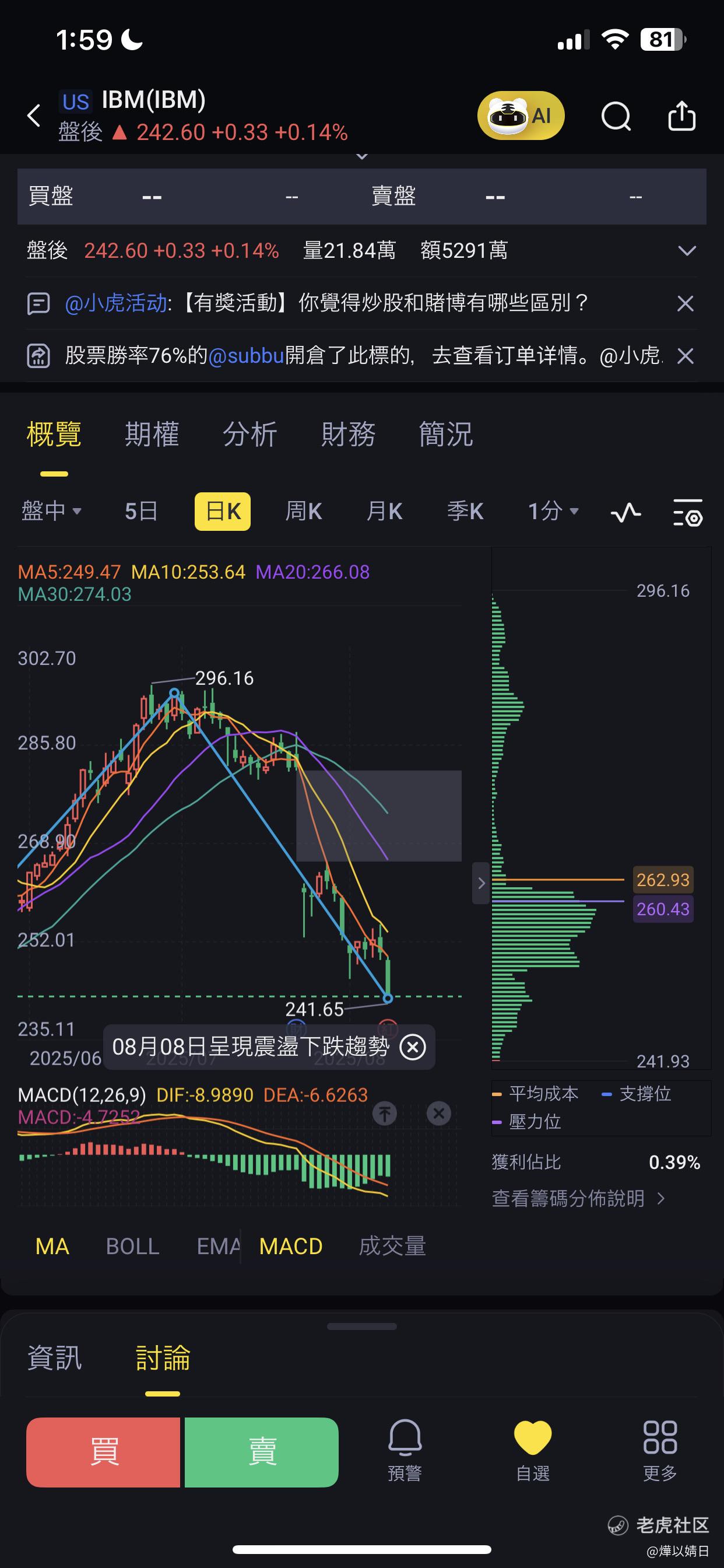Viewport: 724px width, 1568px height.
Task: Dismiss the subbu position notice banner
Action: pyautogui.click(x=686, y=356)
